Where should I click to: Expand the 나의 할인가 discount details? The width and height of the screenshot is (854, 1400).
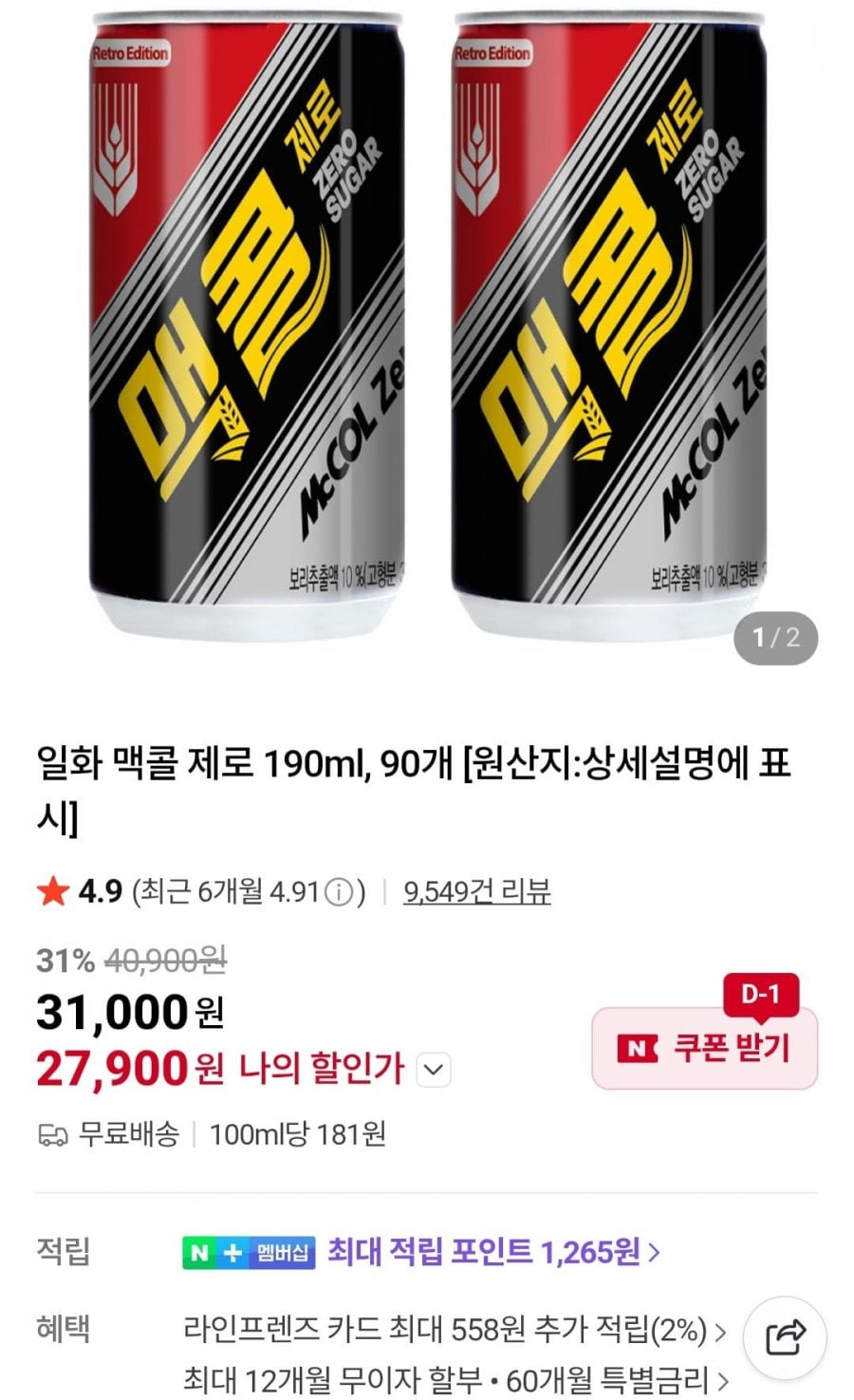(x=433, y=1071)
